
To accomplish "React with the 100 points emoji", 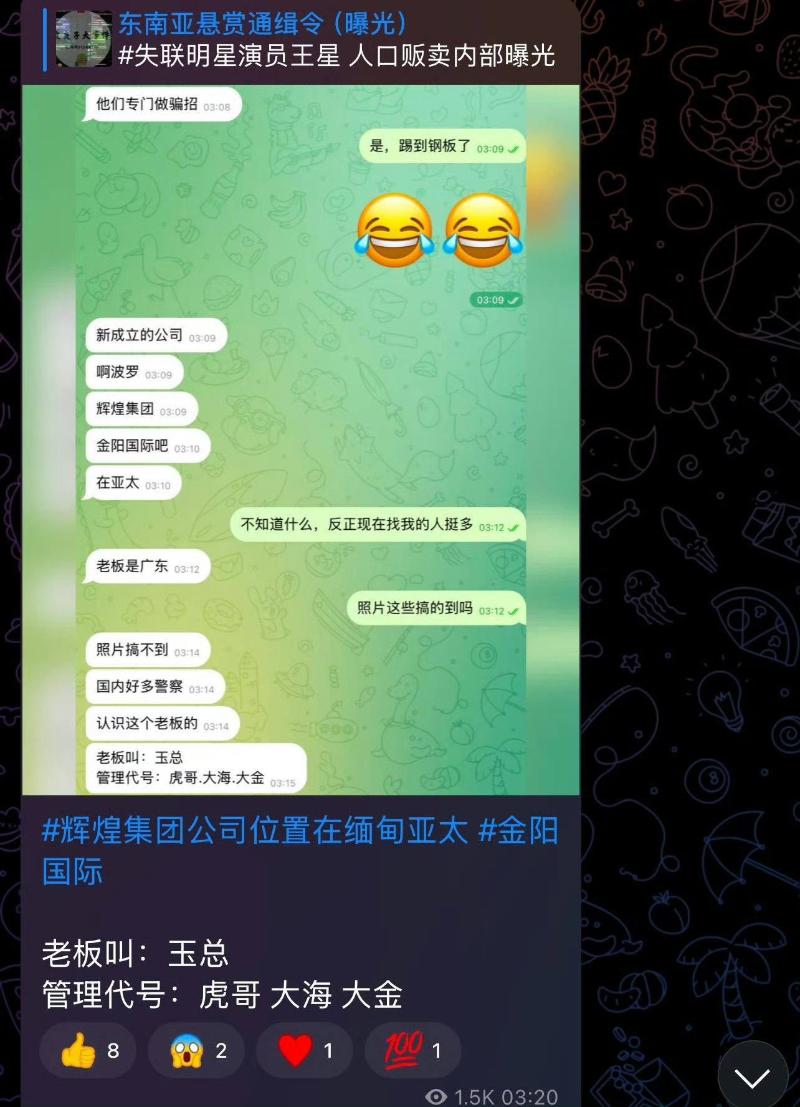I will pos(412,1050).
